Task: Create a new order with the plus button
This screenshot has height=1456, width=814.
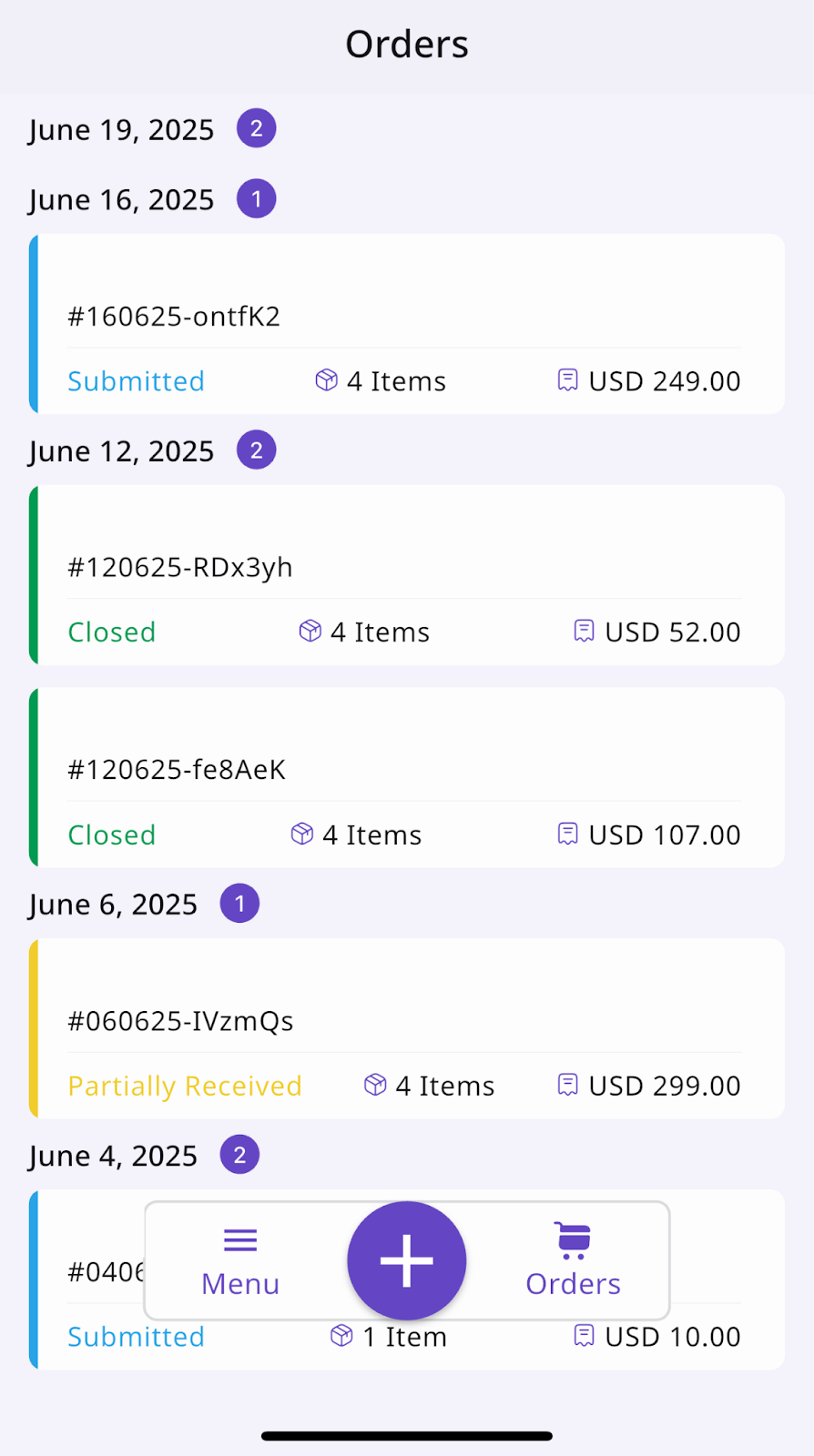Action: point(407,1261)
